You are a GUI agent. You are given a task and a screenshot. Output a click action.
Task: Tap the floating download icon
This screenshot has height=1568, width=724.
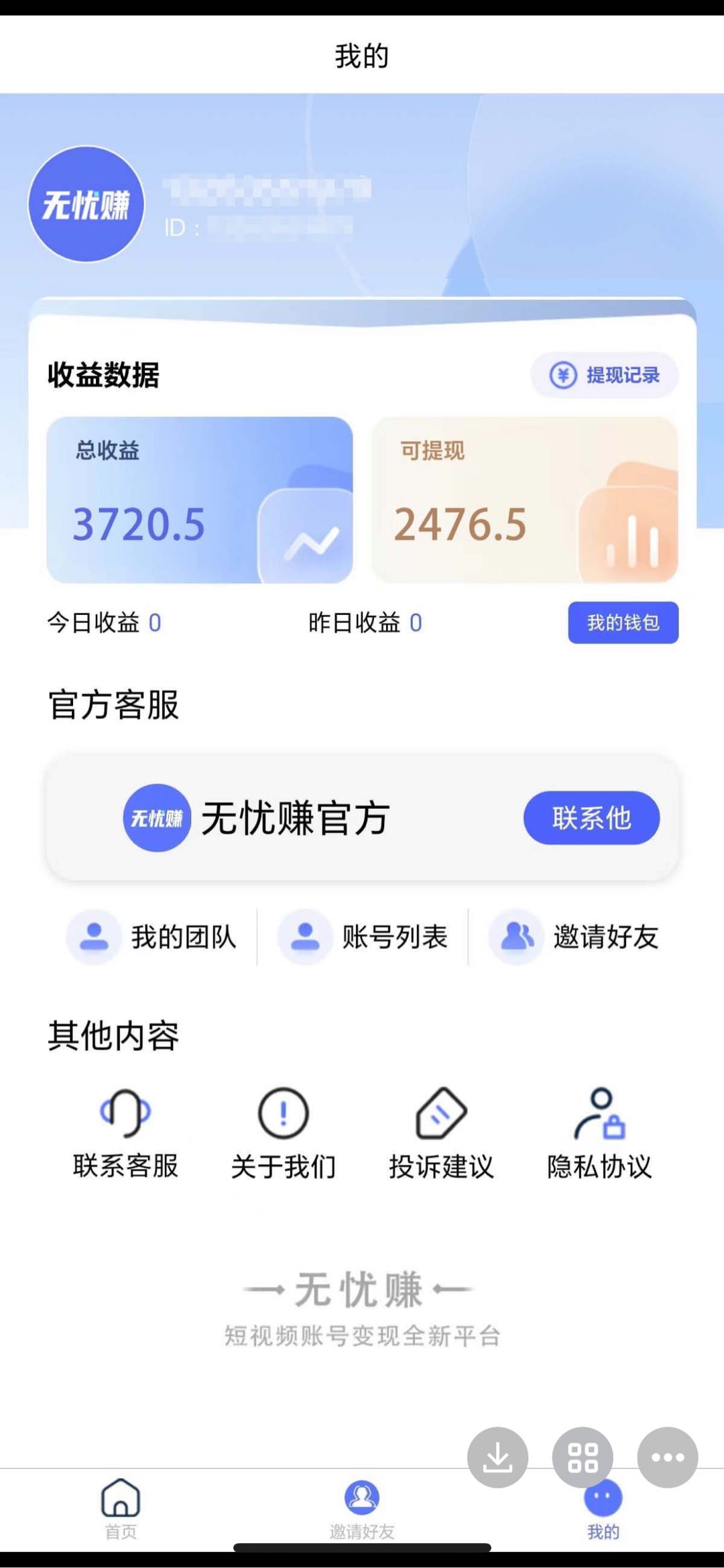pyautogui.click(x=497, y=1457)
